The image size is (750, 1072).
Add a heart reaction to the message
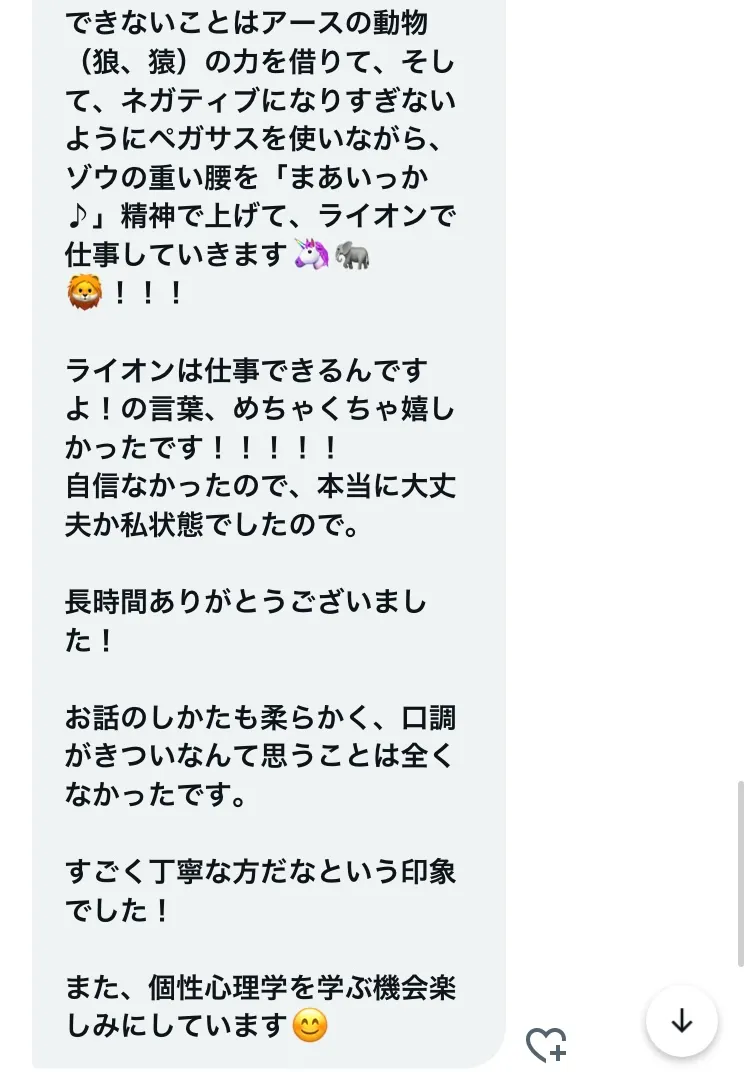(x=546, y=1045)
